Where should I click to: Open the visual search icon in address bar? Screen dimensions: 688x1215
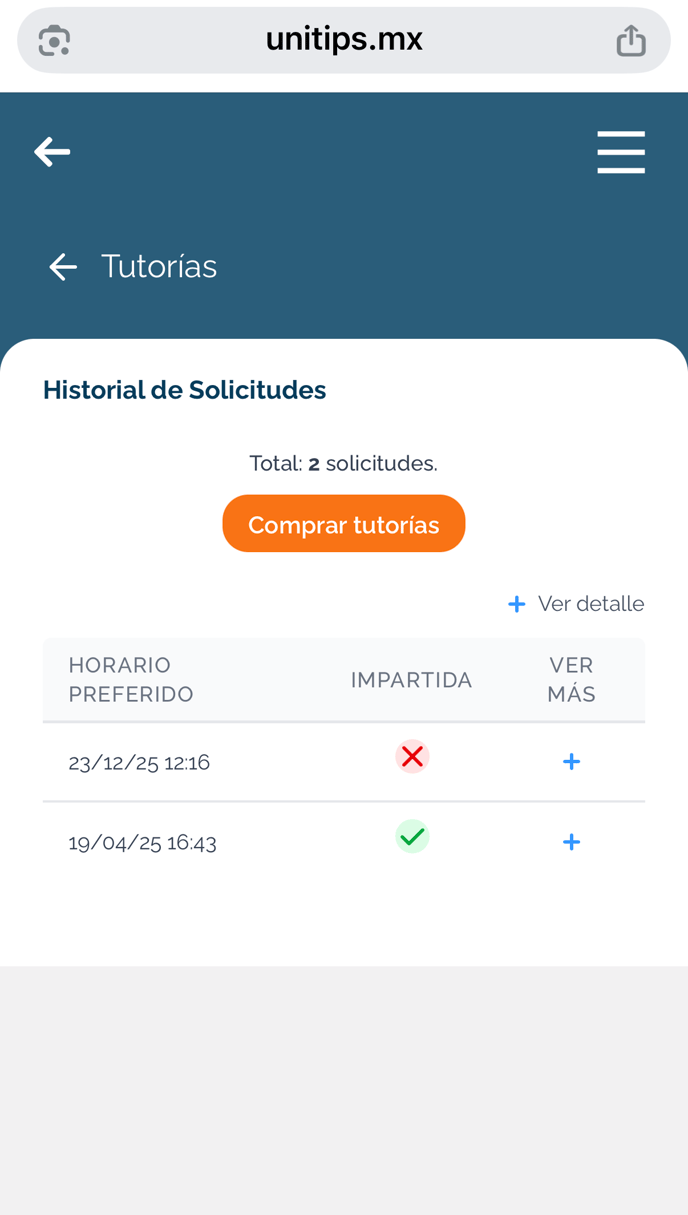54,41
